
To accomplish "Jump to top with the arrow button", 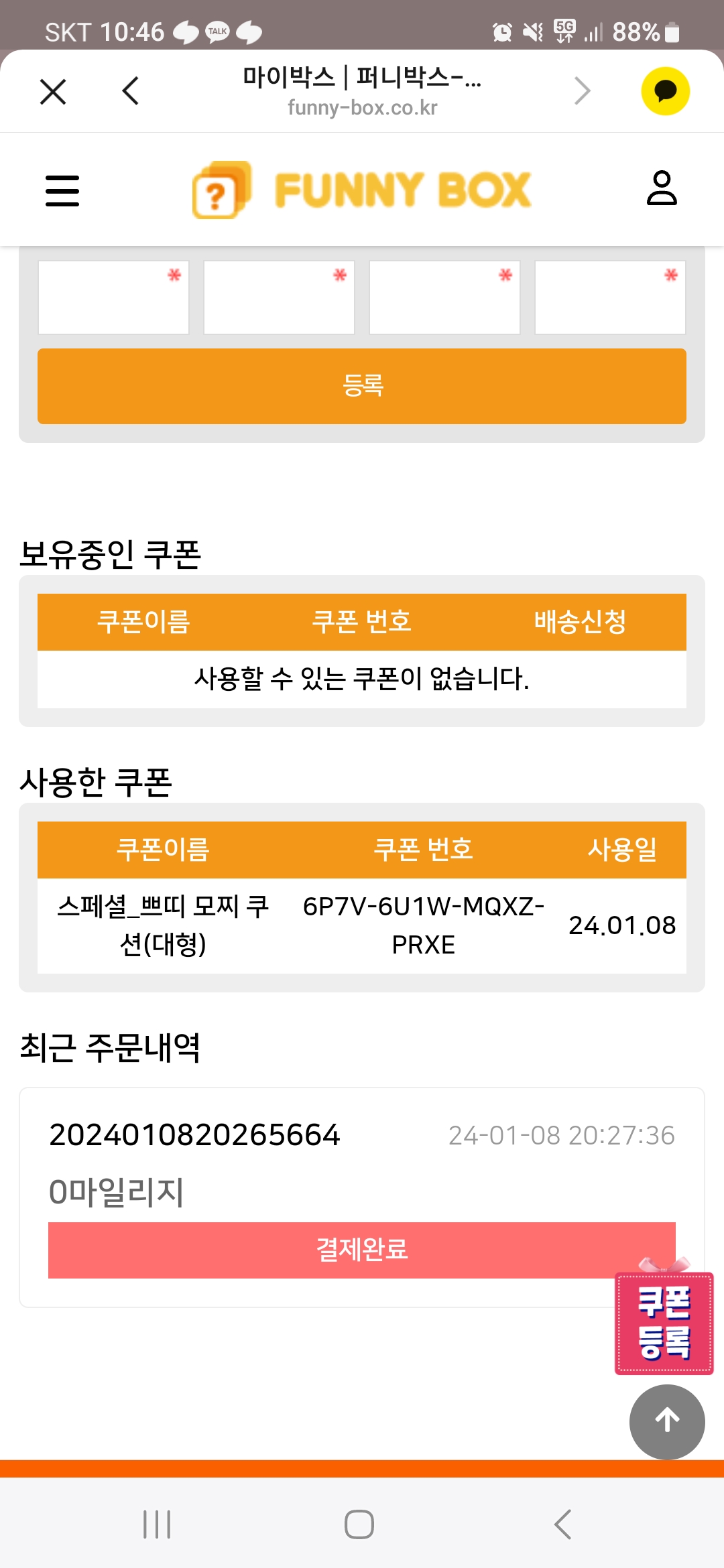I will coord(666,1421).
